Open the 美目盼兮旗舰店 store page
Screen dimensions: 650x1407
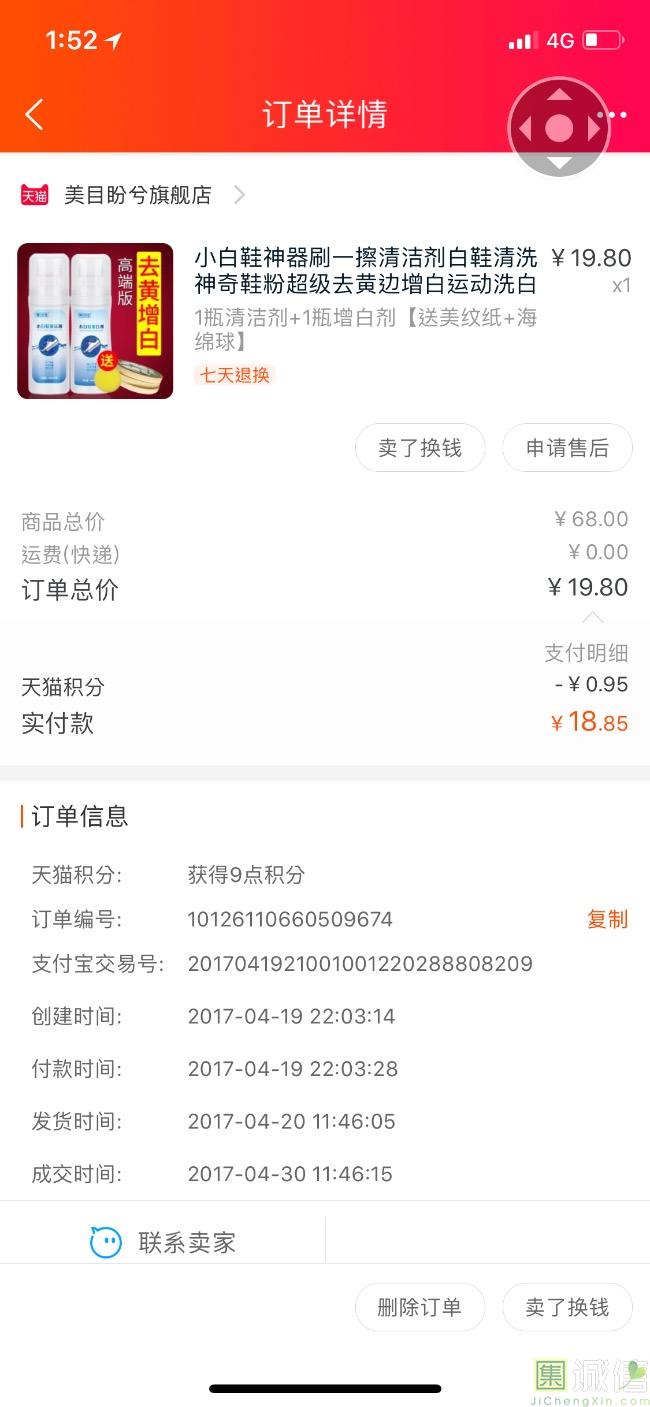[x=133, y=195]
